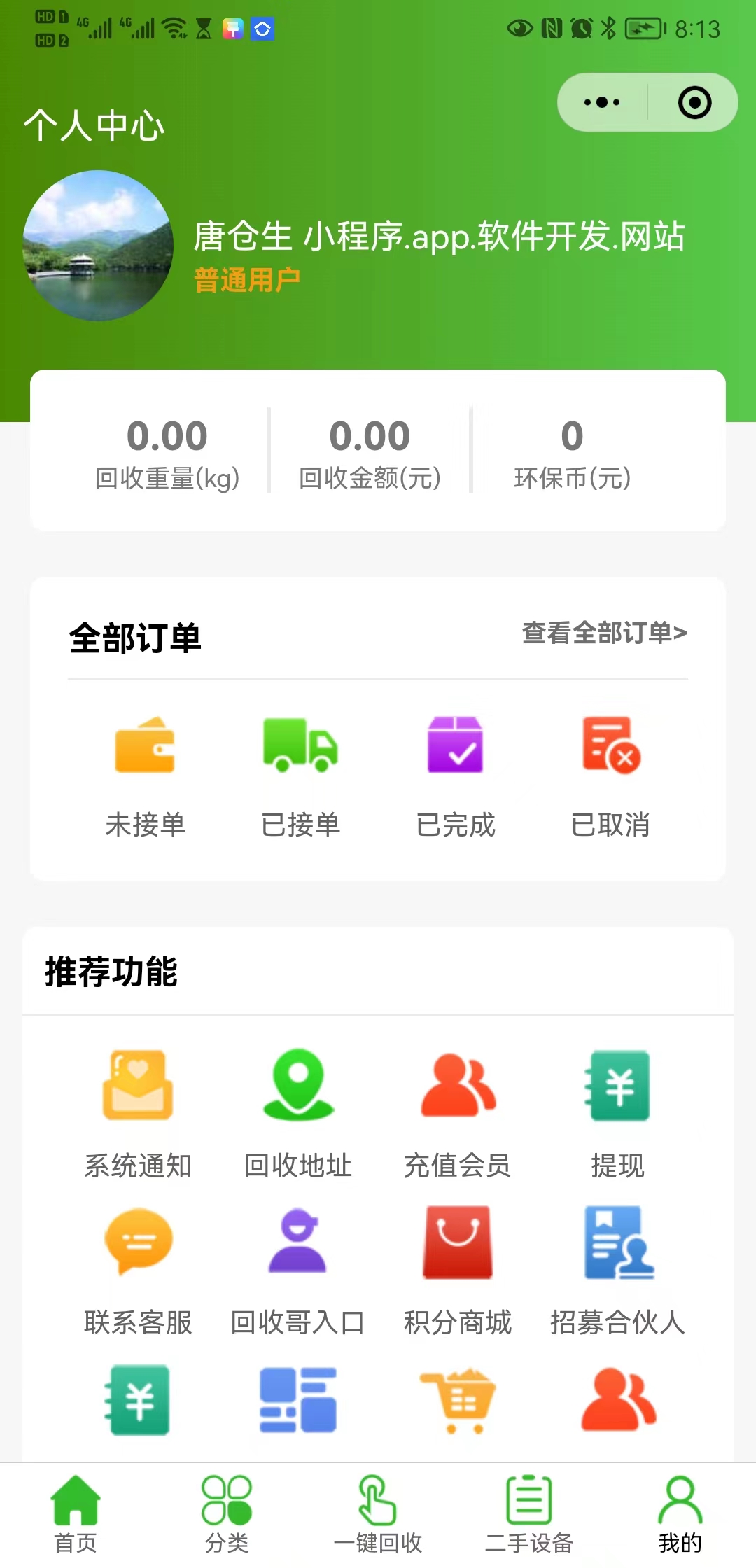Tap the user profile avatar photo

98,246
